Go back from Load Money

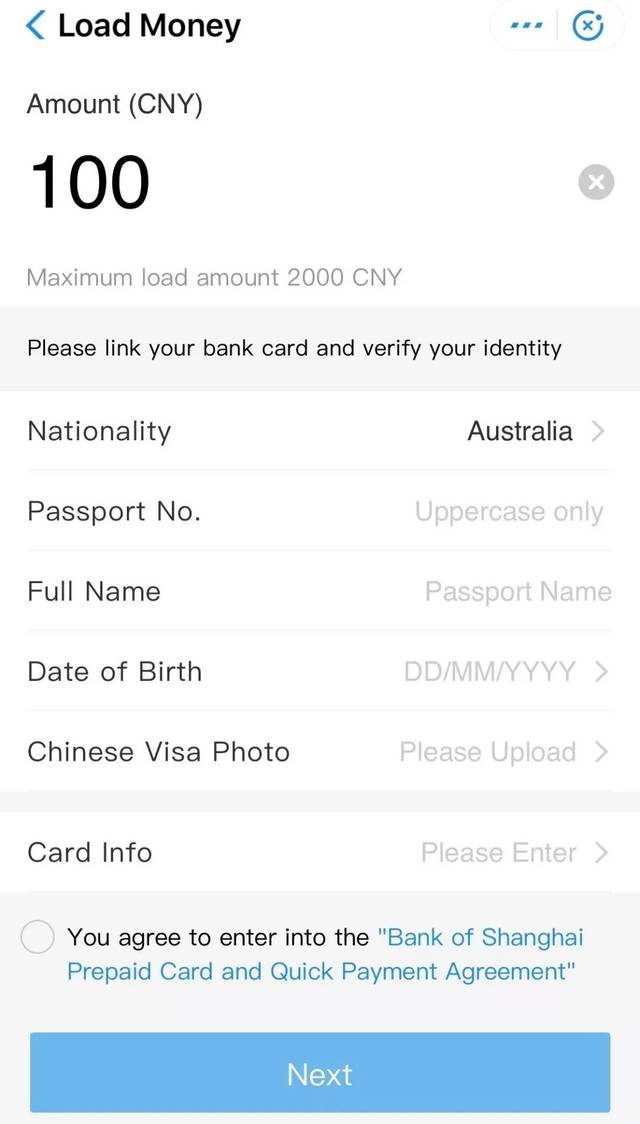click(x=36, y=26)
